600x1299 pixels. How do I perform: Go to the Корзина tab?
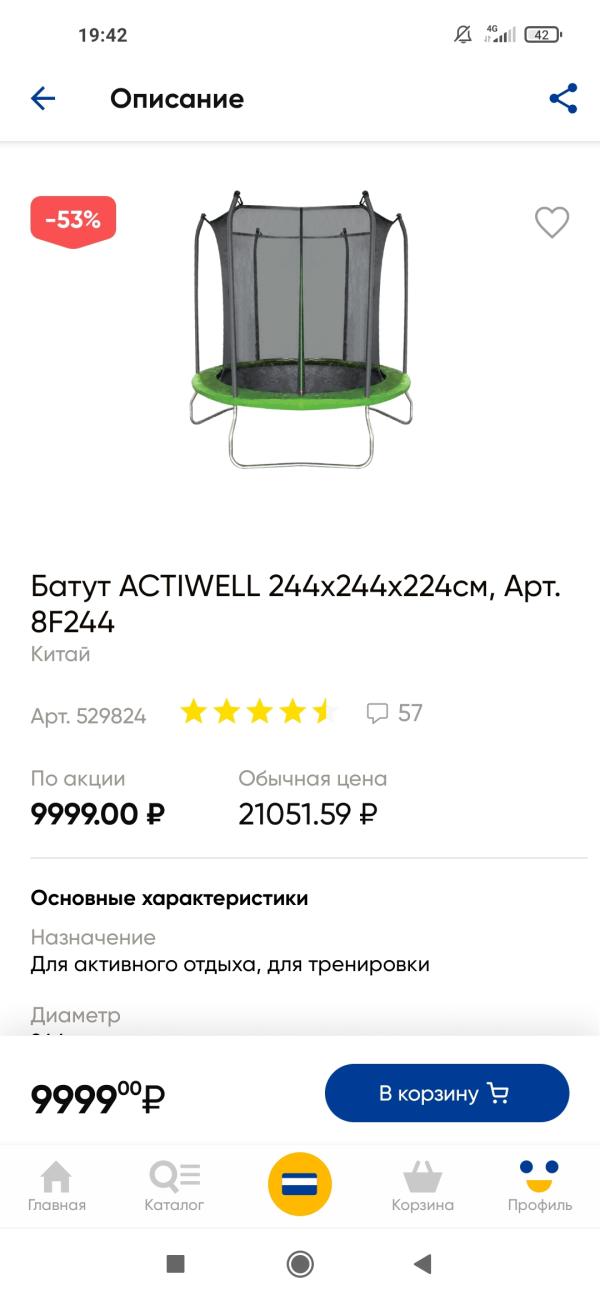click(422, 1186)
